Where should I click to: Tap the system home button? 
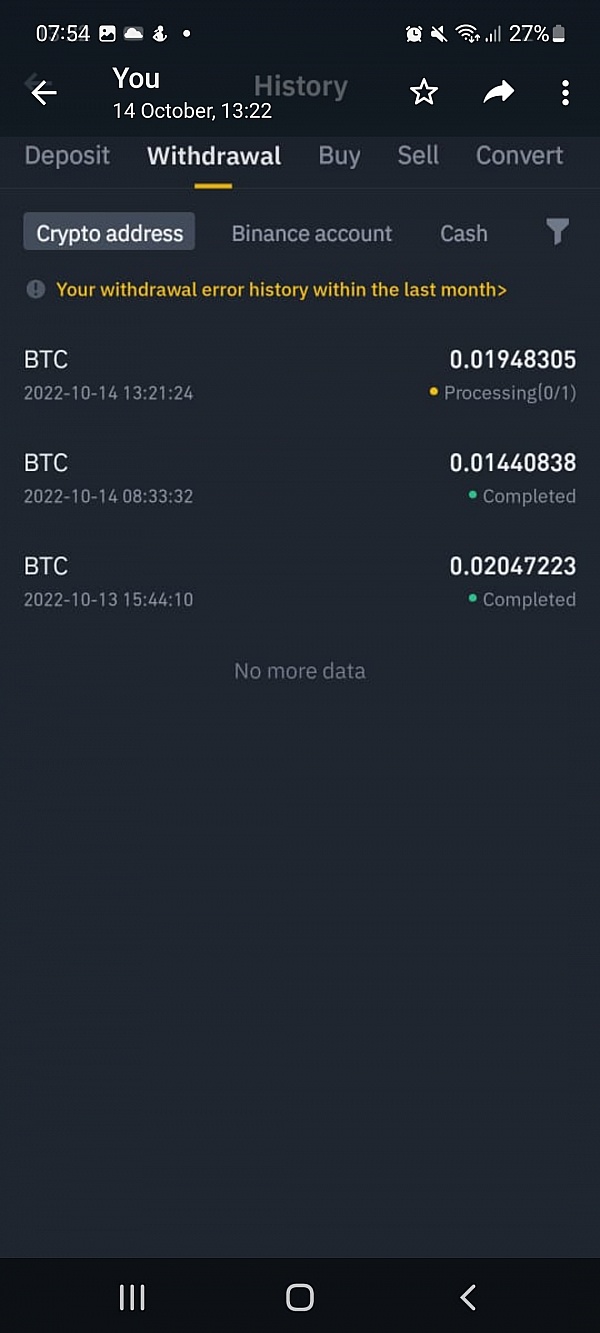(x=300, y=1297)
